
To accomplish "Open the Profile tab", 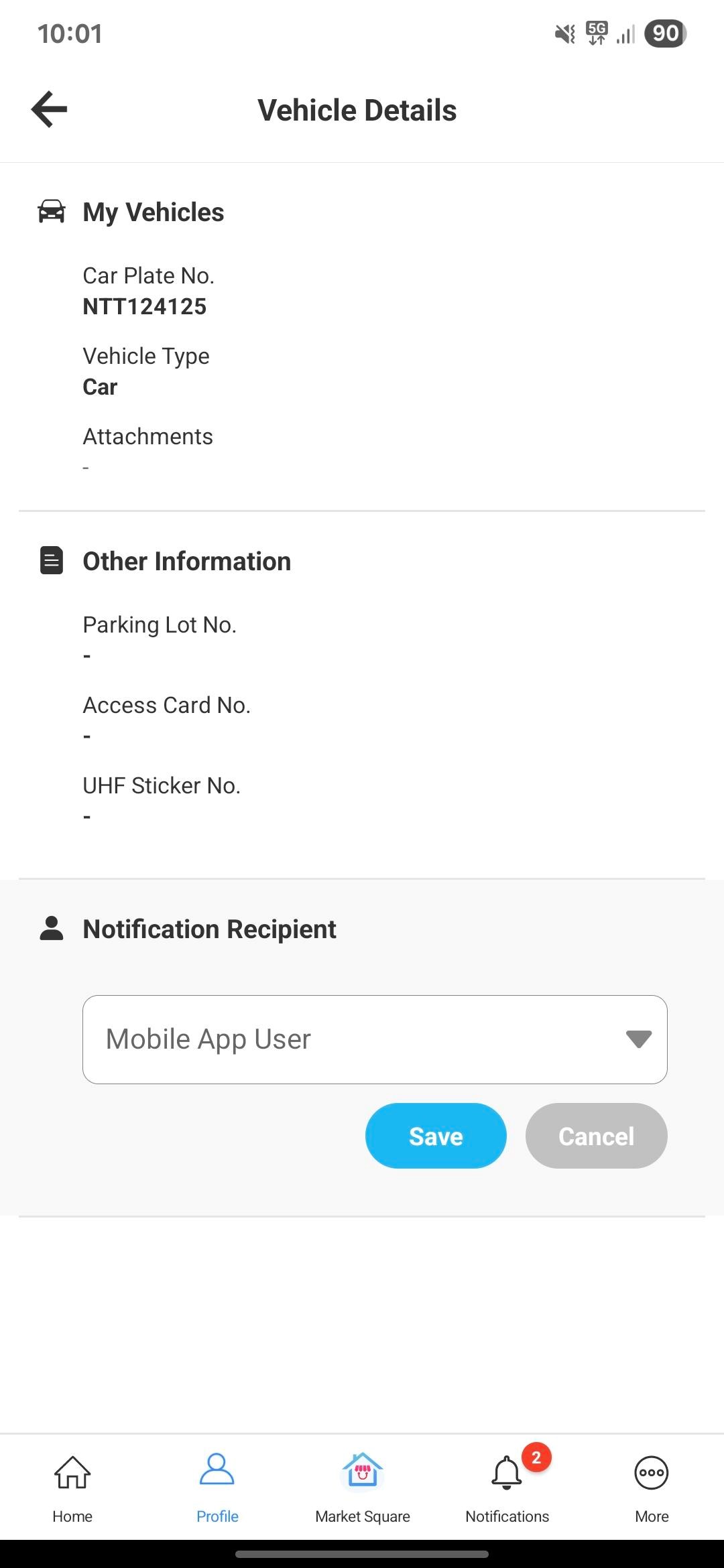I will (x=217, y=1488).
